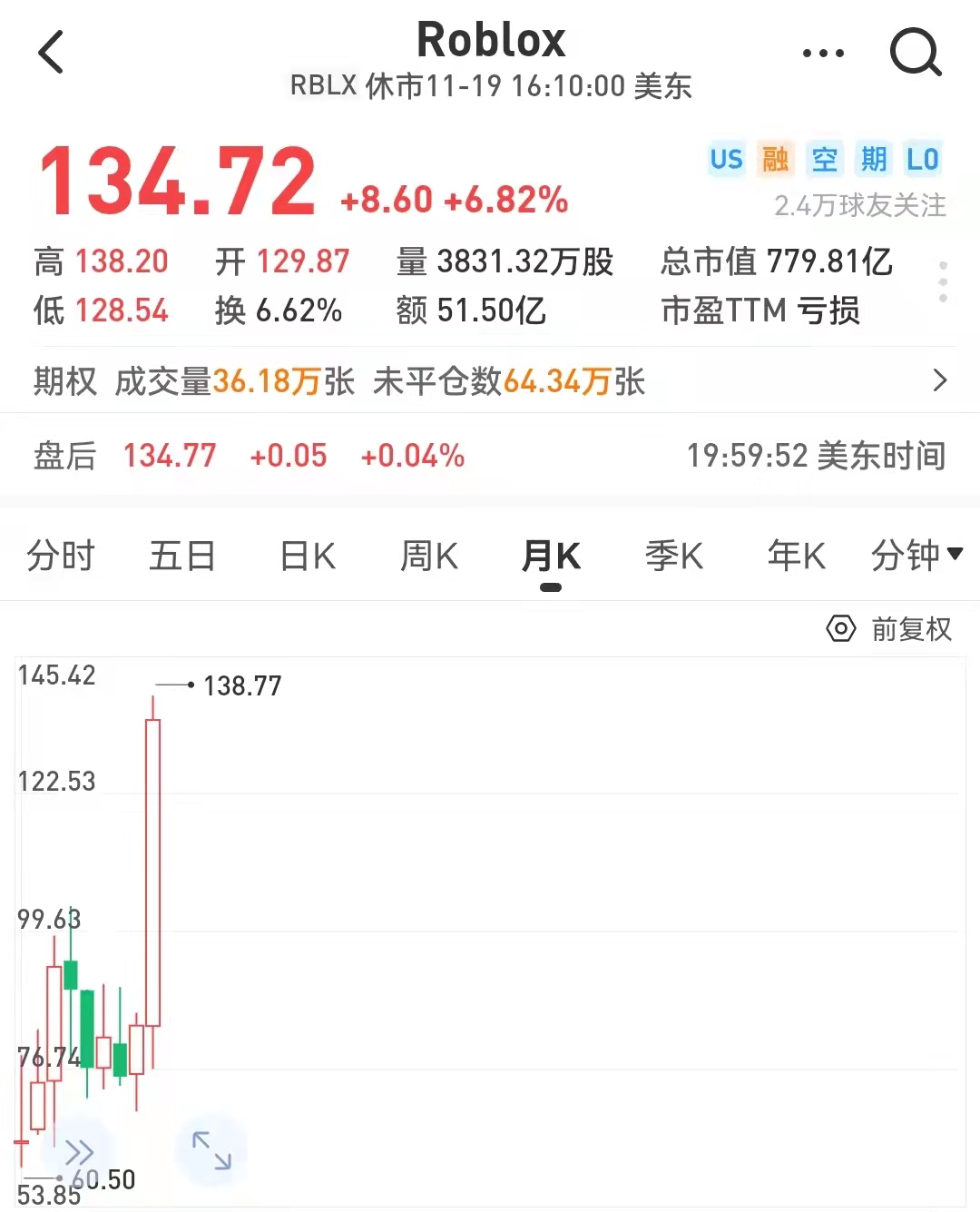
Task: Select the 月K chart tab
Action: pos(551,556)
